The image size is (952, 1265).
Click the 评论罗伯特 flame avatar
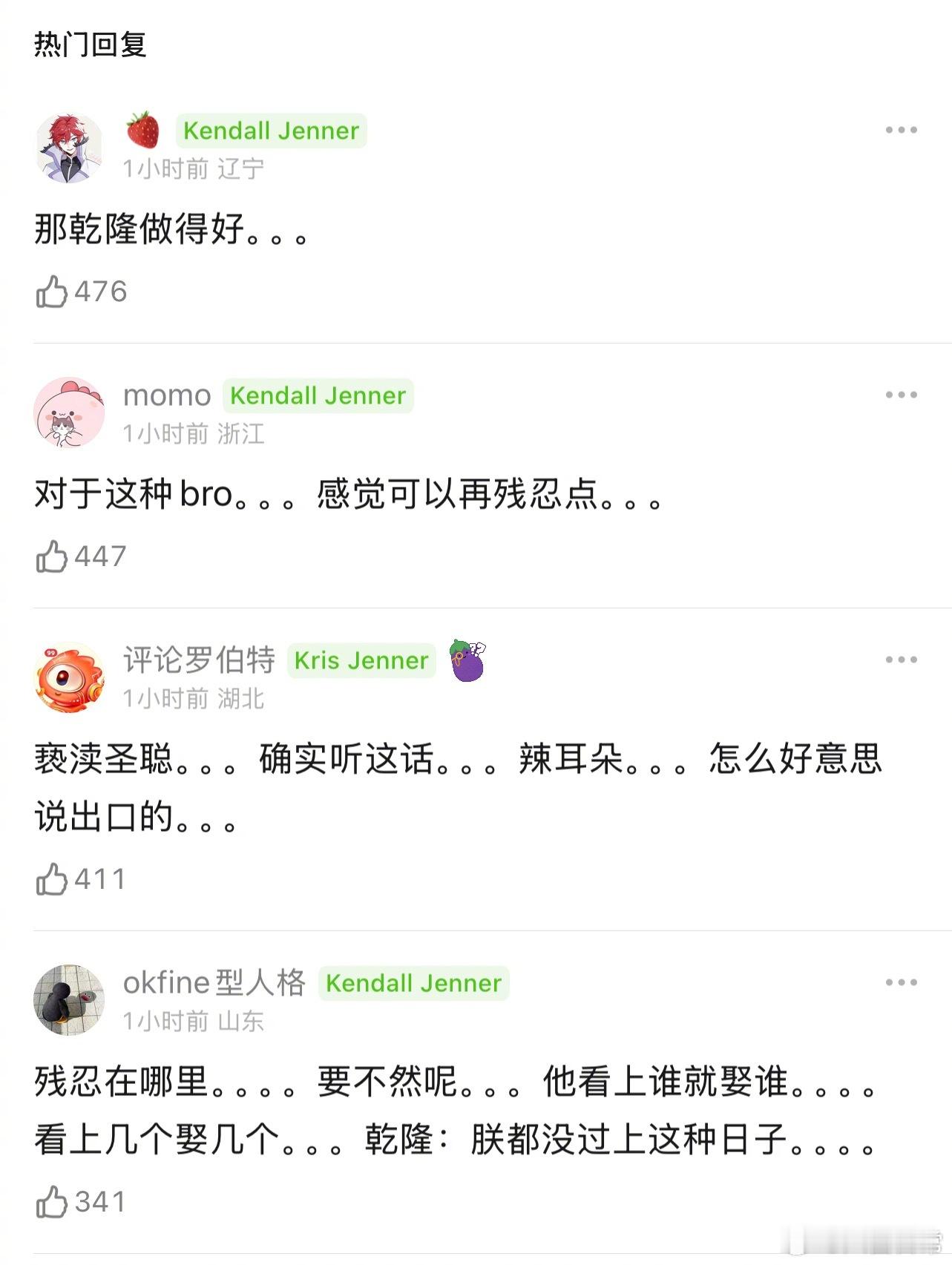pos(69,676)
